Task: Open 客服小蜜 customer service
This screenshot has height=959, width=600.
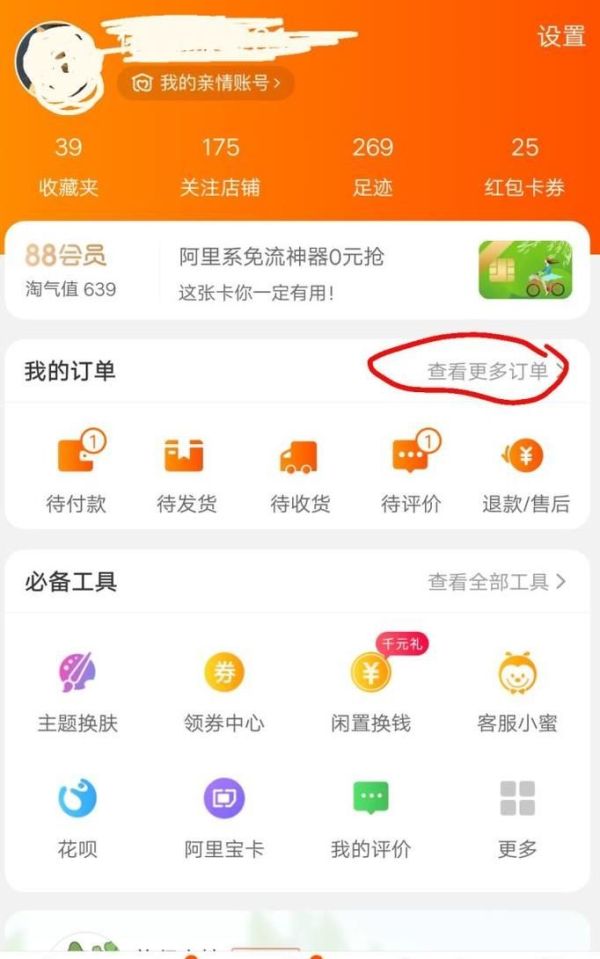Action: click(517, 690)
